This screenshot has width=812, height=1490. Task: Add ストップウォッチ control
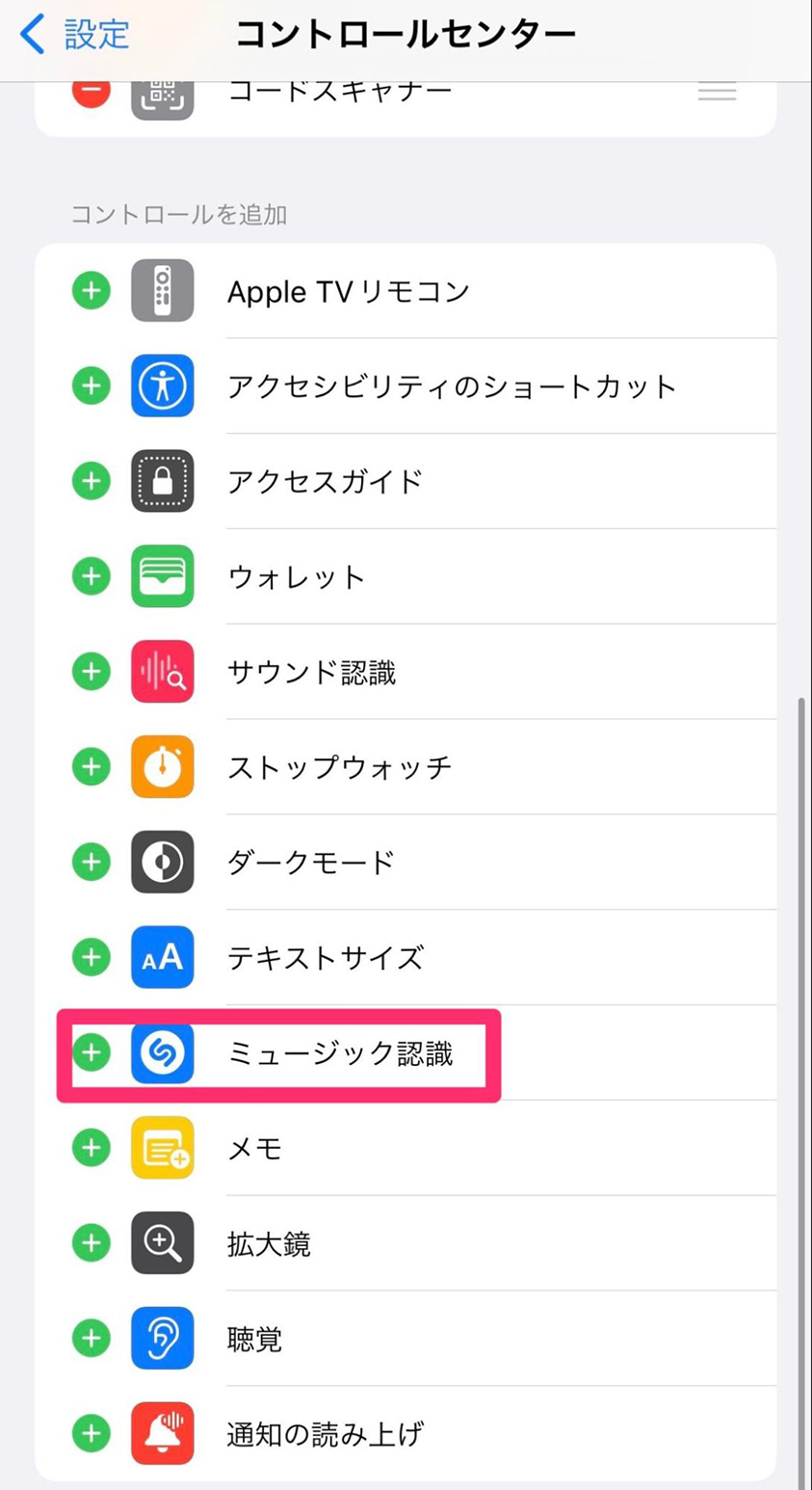pos(92,767)
